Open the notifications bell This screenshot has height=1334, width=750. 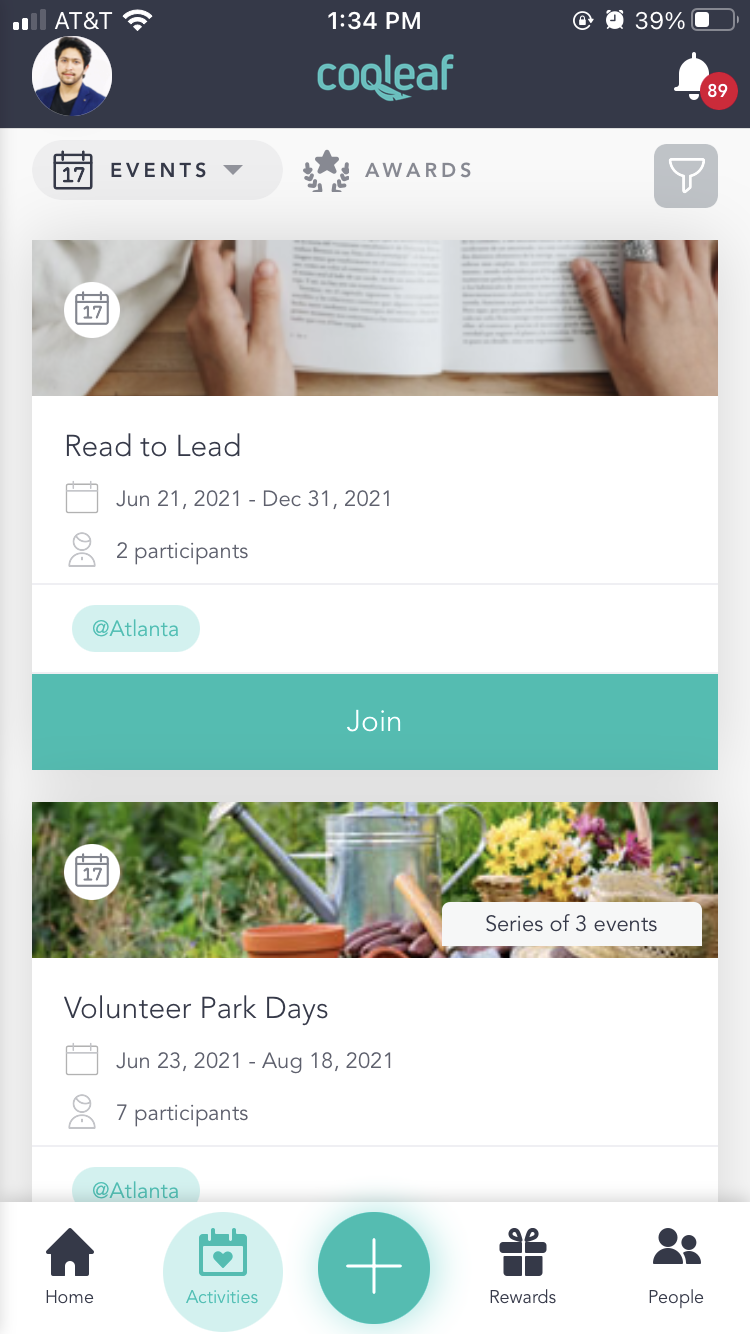click(x=696, y=79)
